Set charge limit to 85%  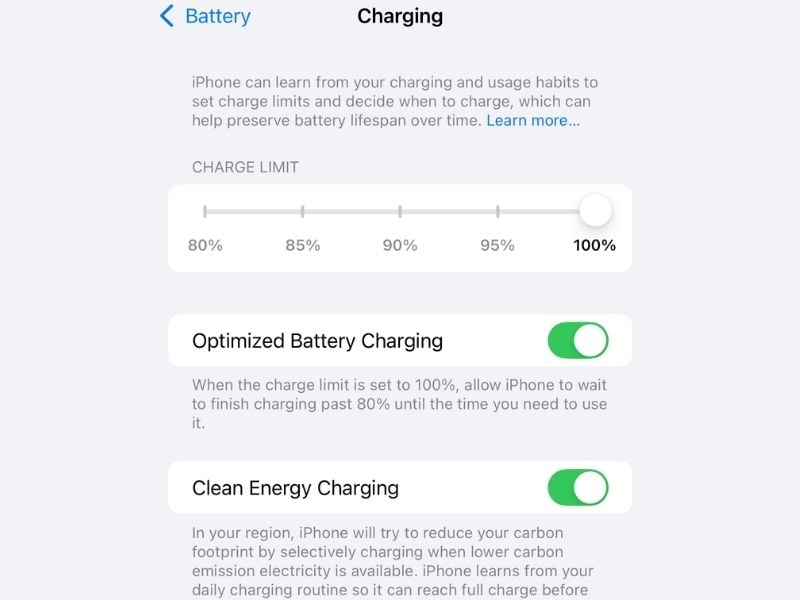pyautogui.click(x=302, y=212)
